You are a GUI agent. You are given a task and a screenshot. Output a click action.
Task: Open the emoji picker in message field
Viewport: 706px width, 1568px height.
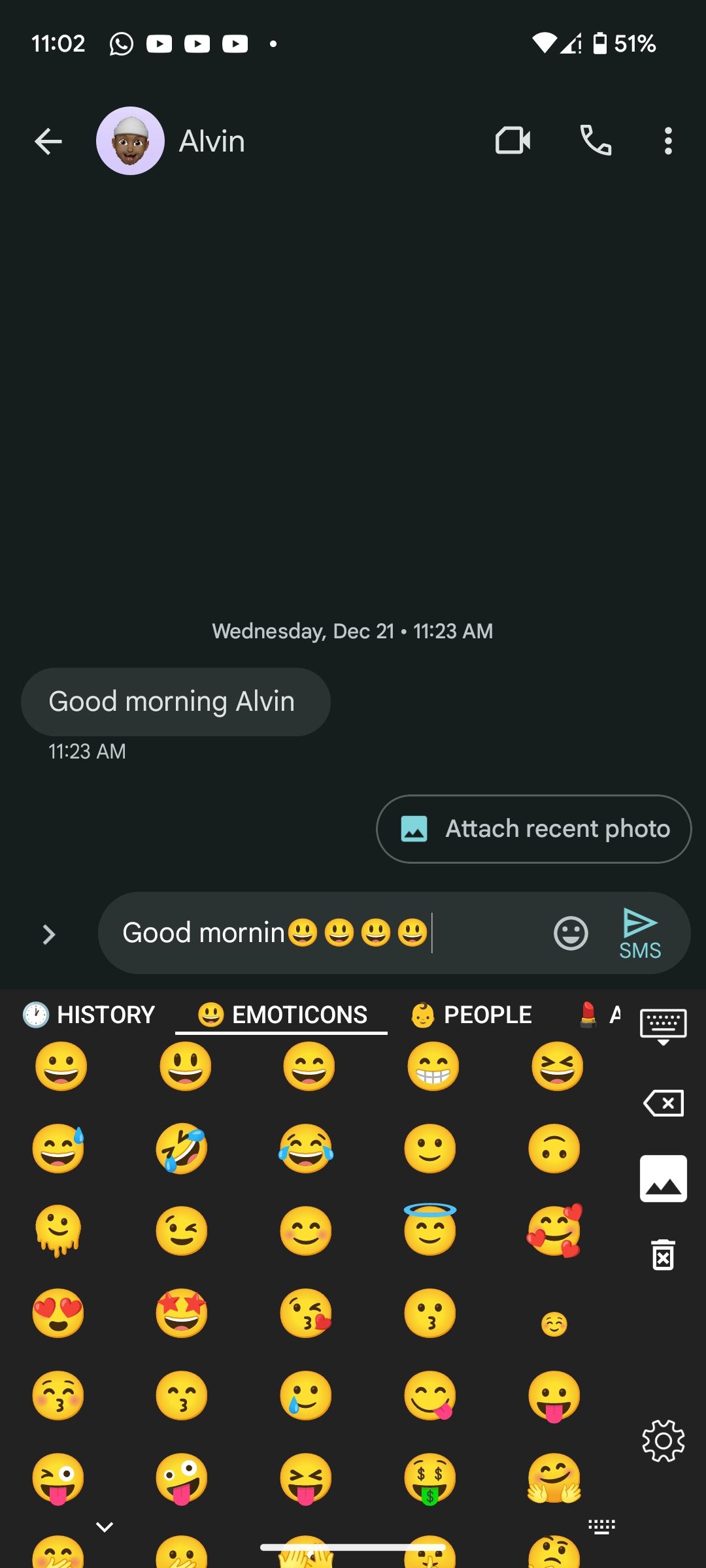571,933
